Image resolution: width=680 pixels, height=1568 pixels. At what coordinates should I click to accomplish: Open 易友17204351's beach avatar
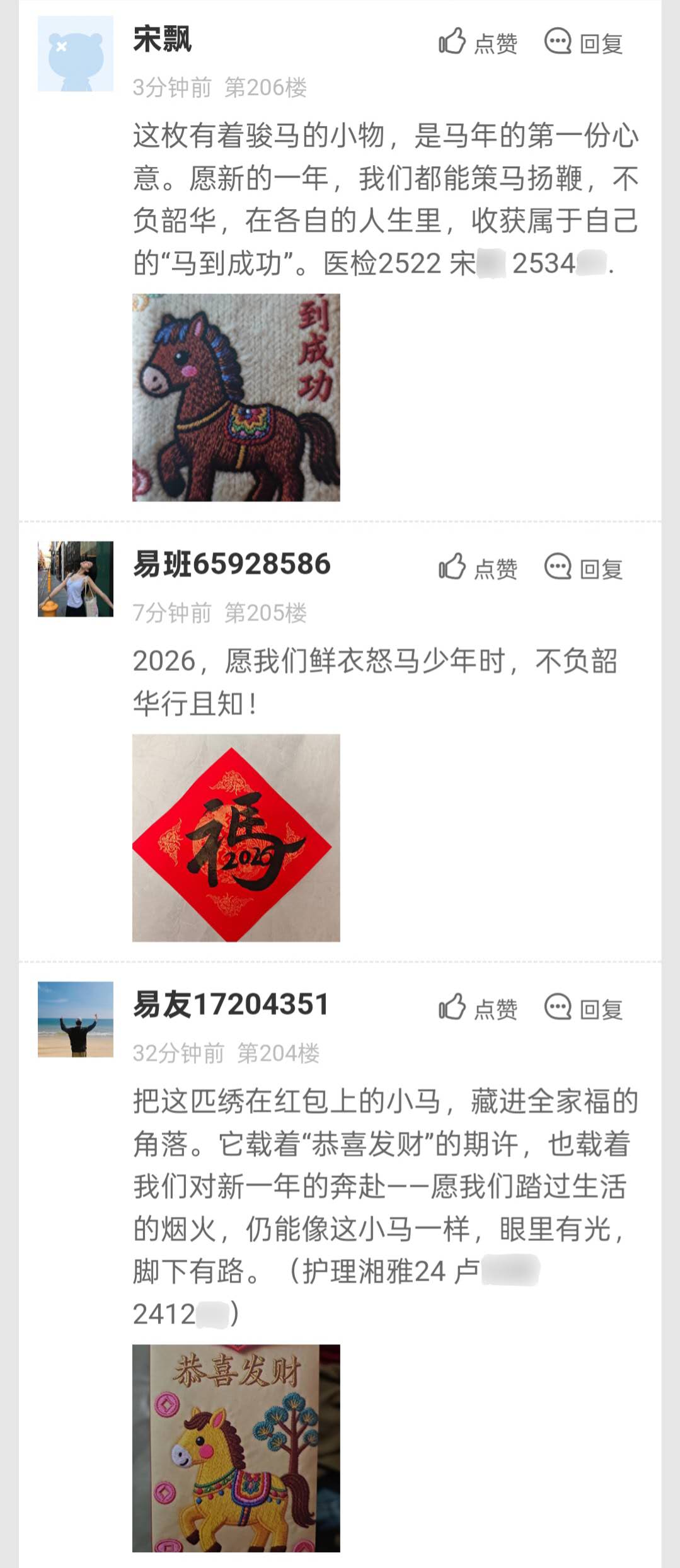pyautogui.click(x=76, y=1019)
